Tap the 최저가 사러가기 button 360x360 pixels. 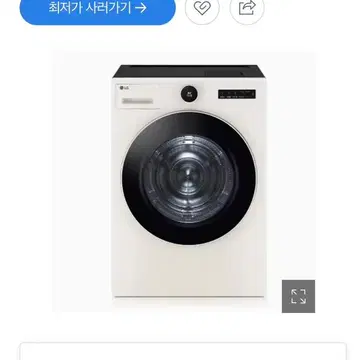97,8
